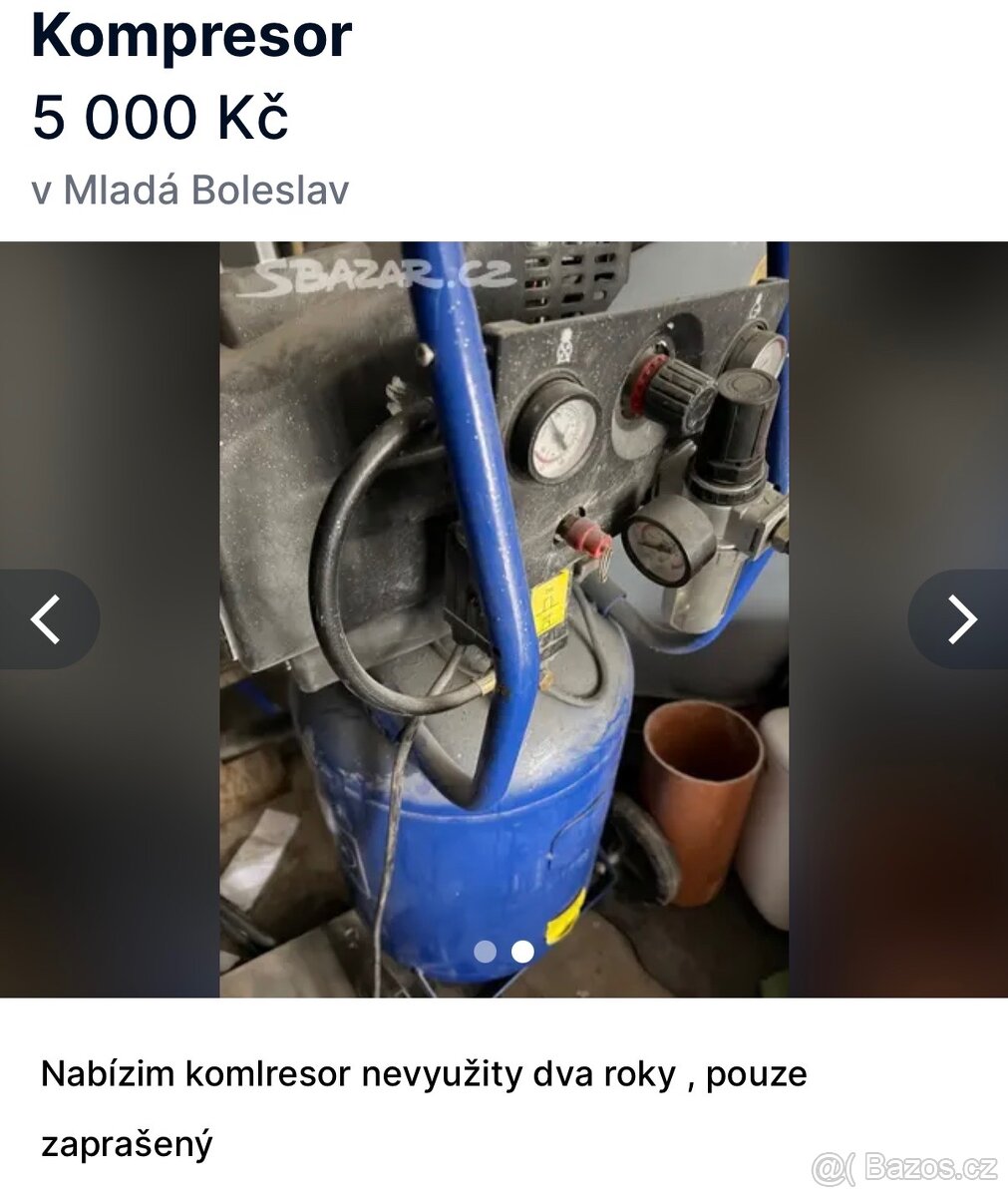
Task: Show the next listing photo
Action: (x=960, y=619)
